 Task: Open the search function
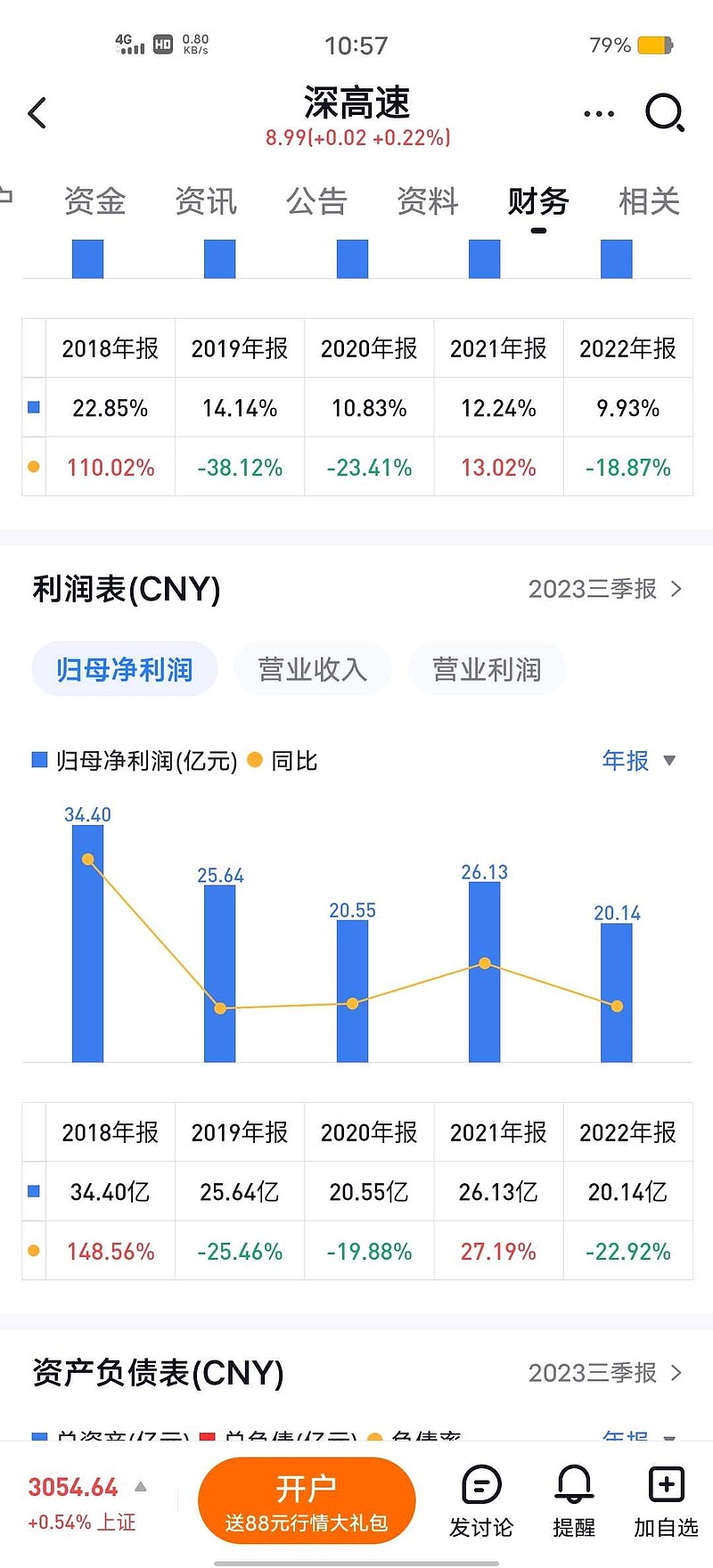coord(664,113)
